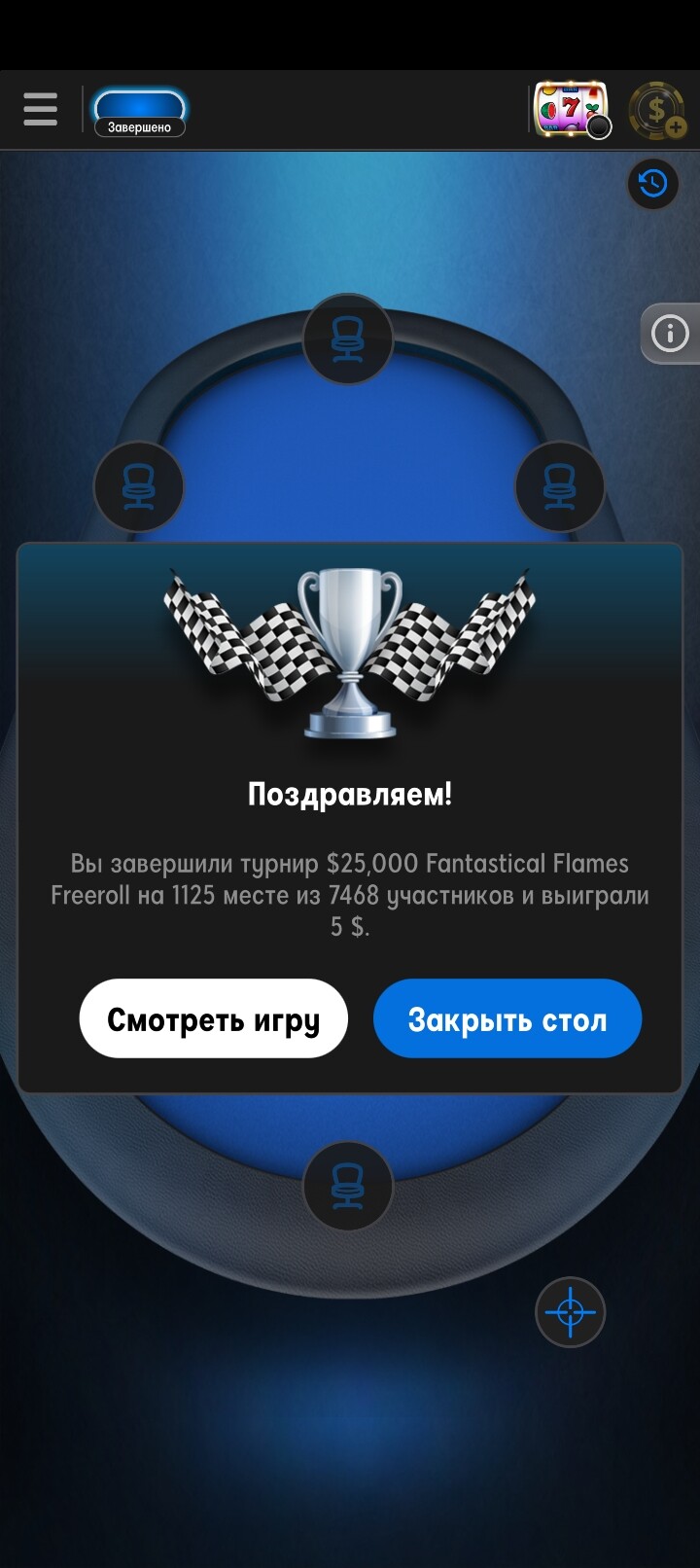Tap the blue crosshair target icon
Image resolution: width=700 pixels, height=1568 pixels.
click(571, 1312)
